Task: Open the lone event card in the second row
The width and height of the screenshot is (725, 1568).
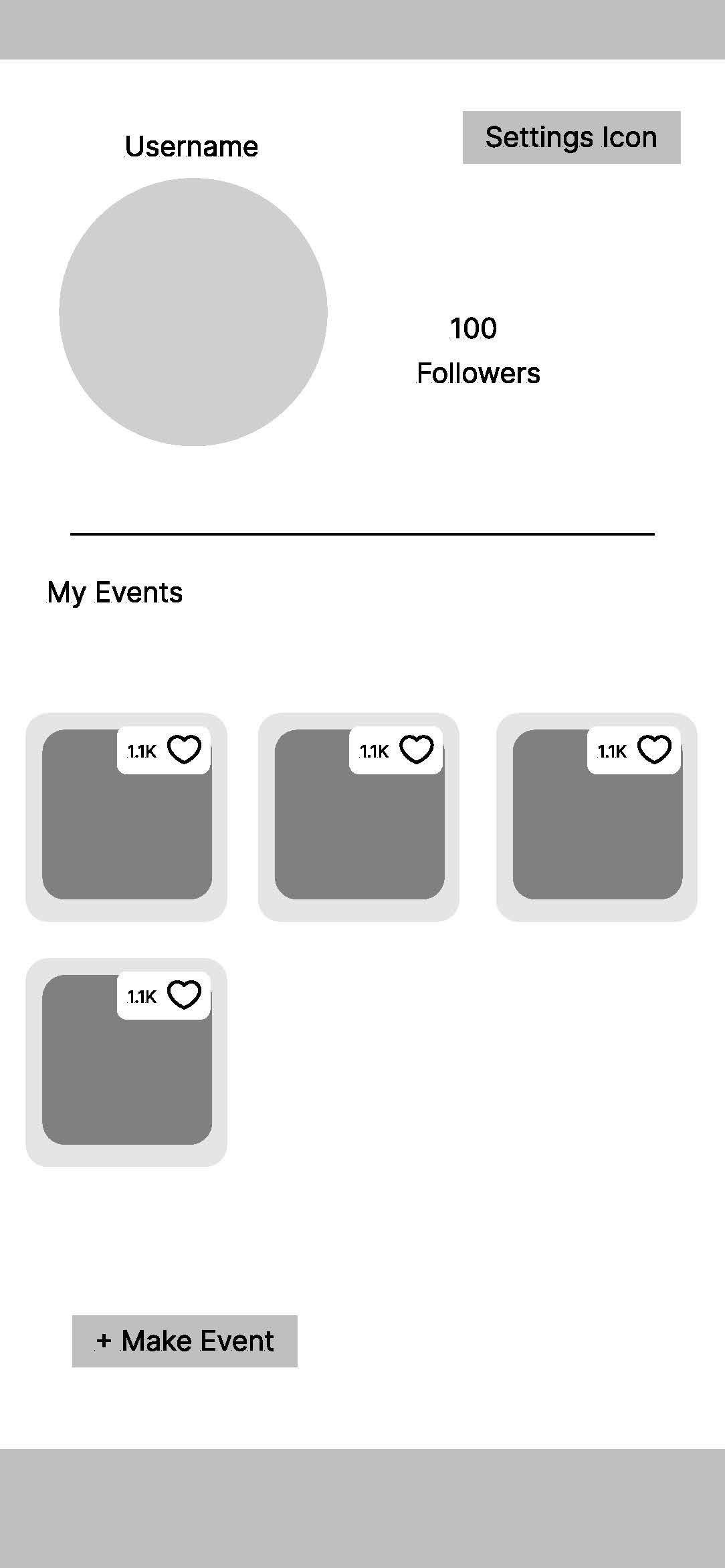Action: tap(126, 1062)
